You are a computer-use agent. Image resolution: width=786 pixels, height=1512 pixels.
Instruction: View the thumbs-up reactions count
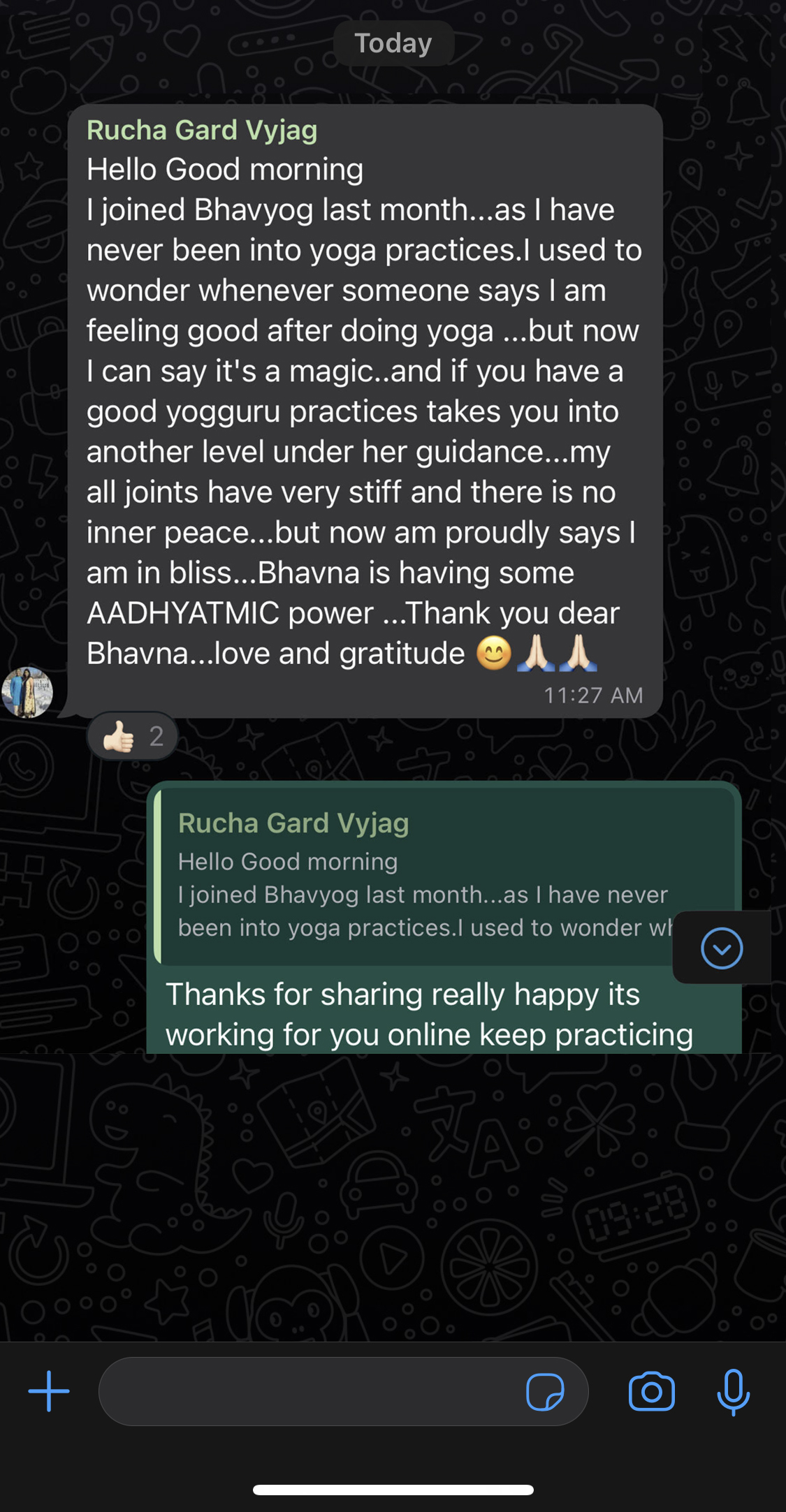coord(133,736)
